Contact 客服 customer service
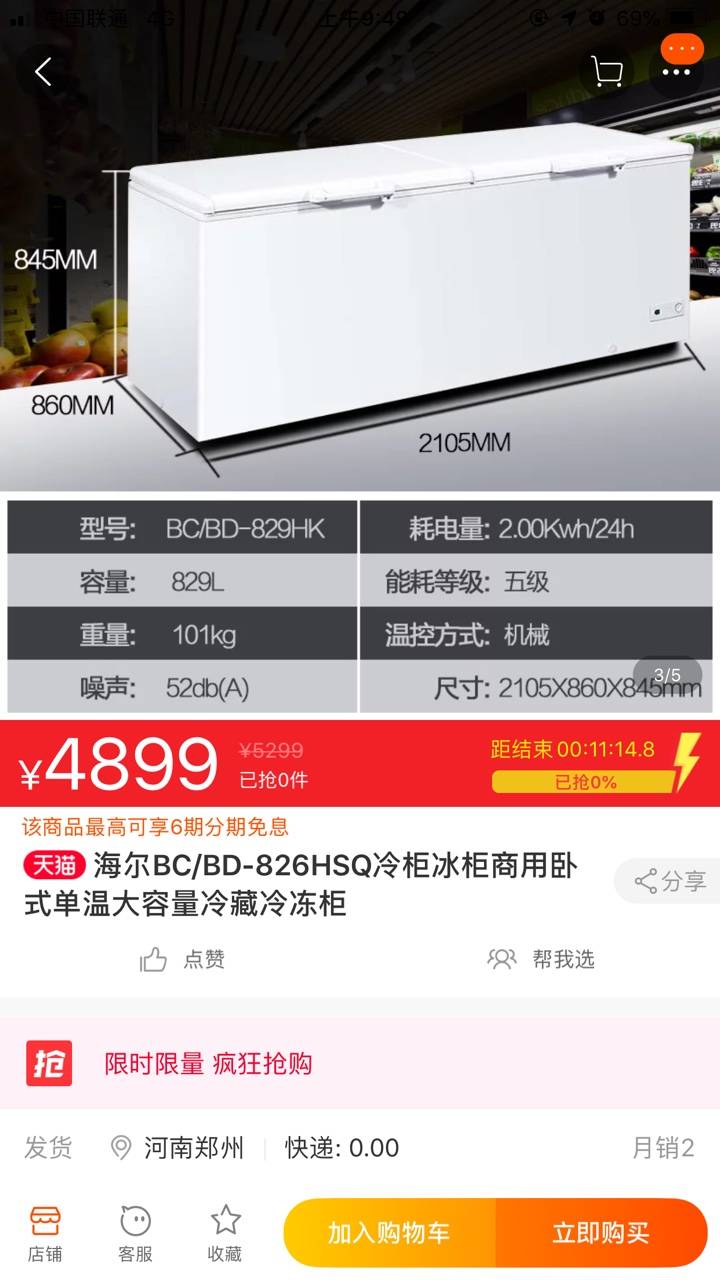This screenshot has height=1280, width=720. click(135, 1233)
